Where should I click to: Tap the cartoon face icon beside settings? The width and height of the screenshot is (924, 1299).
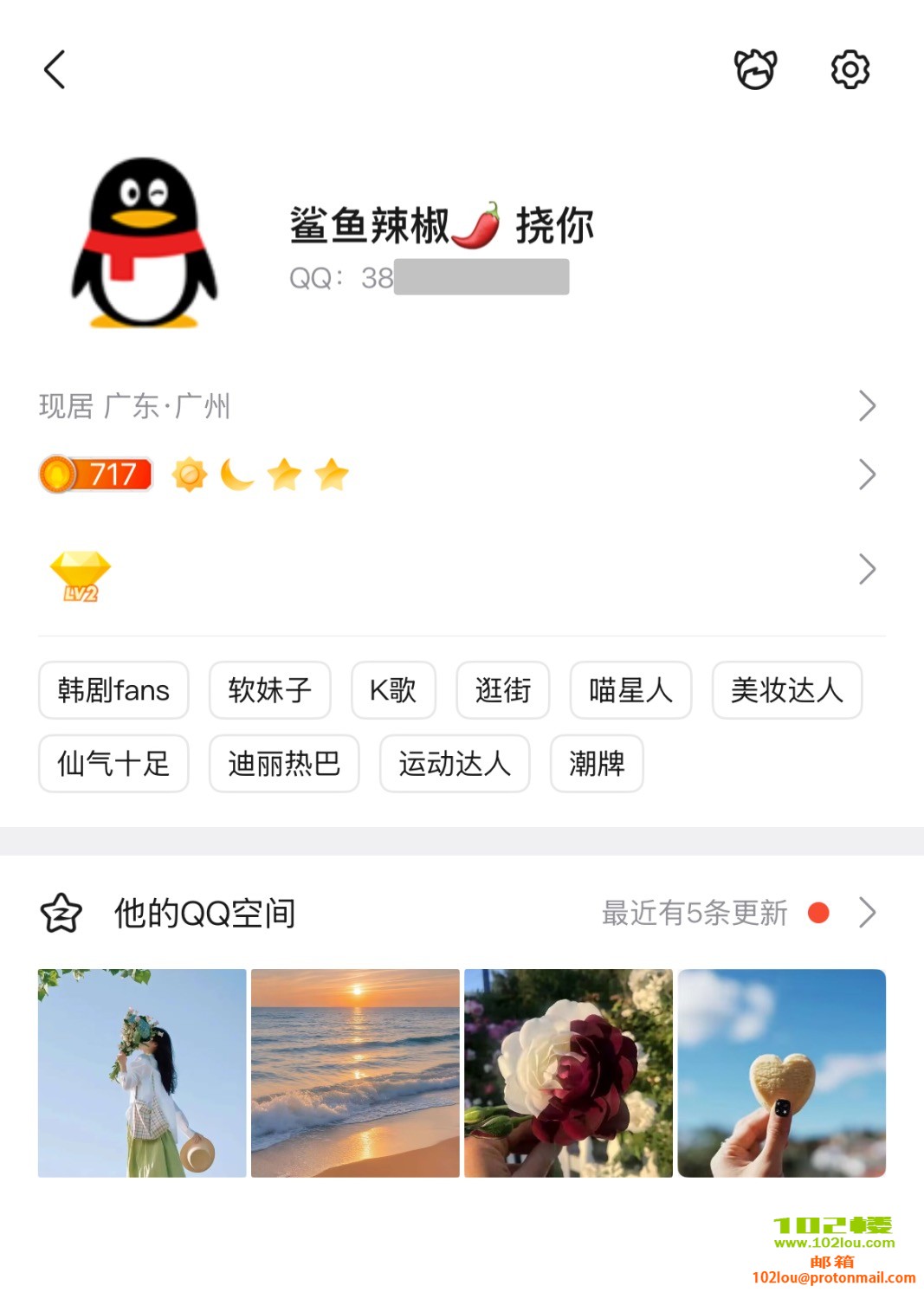pyautogui.click(x=755, y=69)
